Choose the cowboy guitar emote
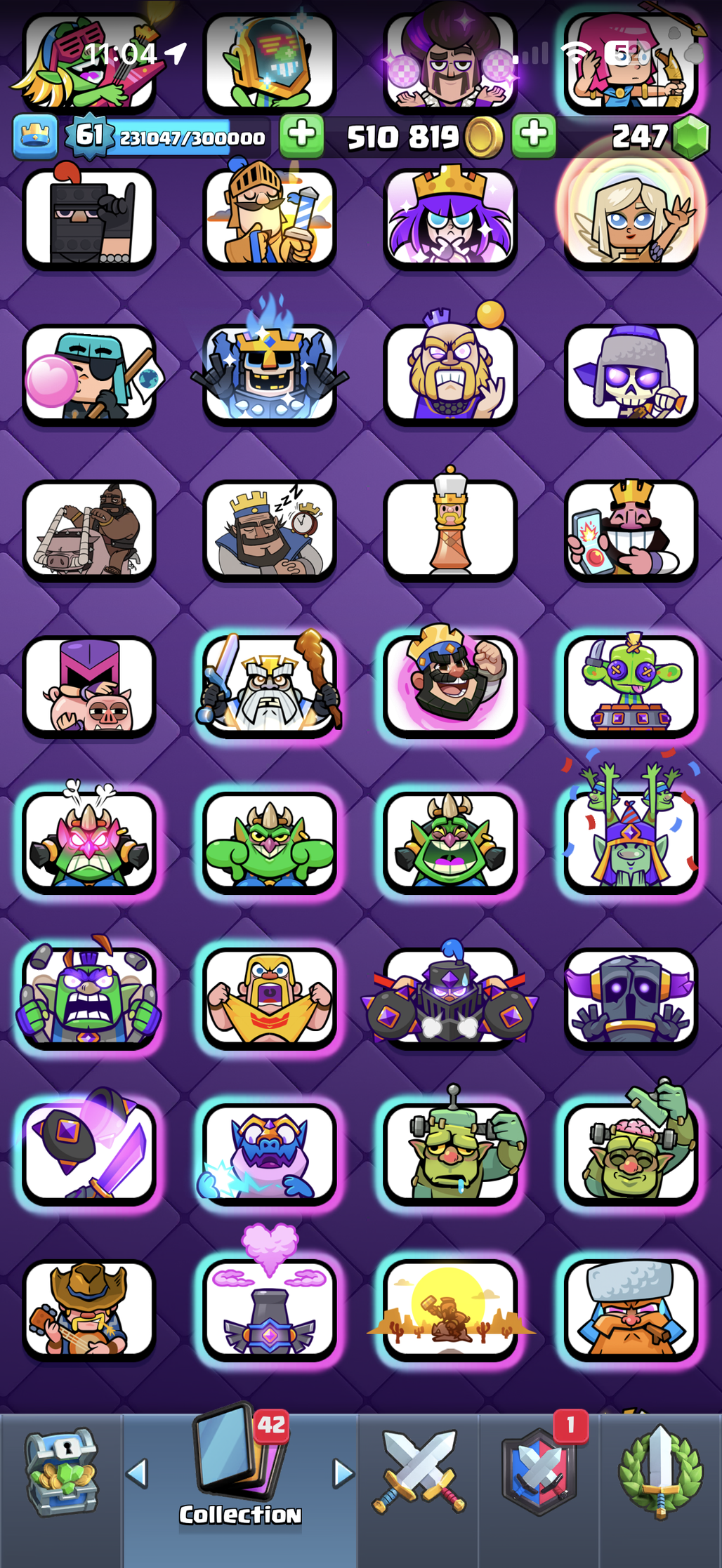Viewport: 722px width, 1568px height. click(89, 1310)
